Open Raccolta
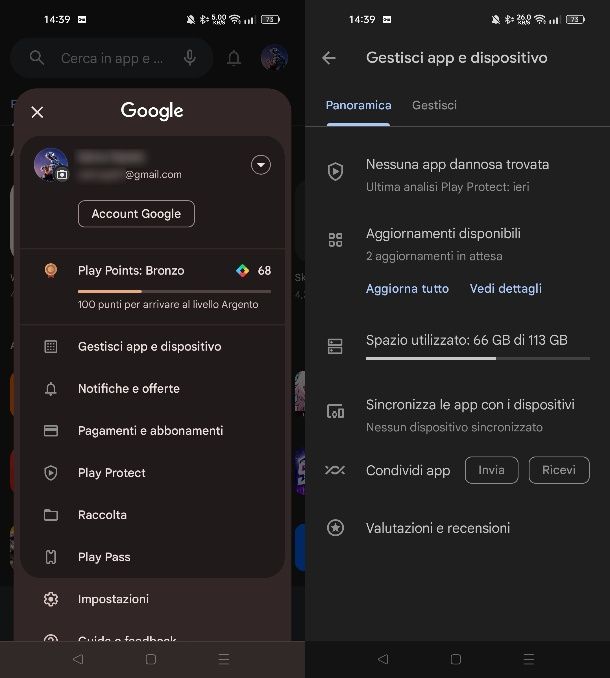This screenshot has width=610, height=678. [102, 514]
